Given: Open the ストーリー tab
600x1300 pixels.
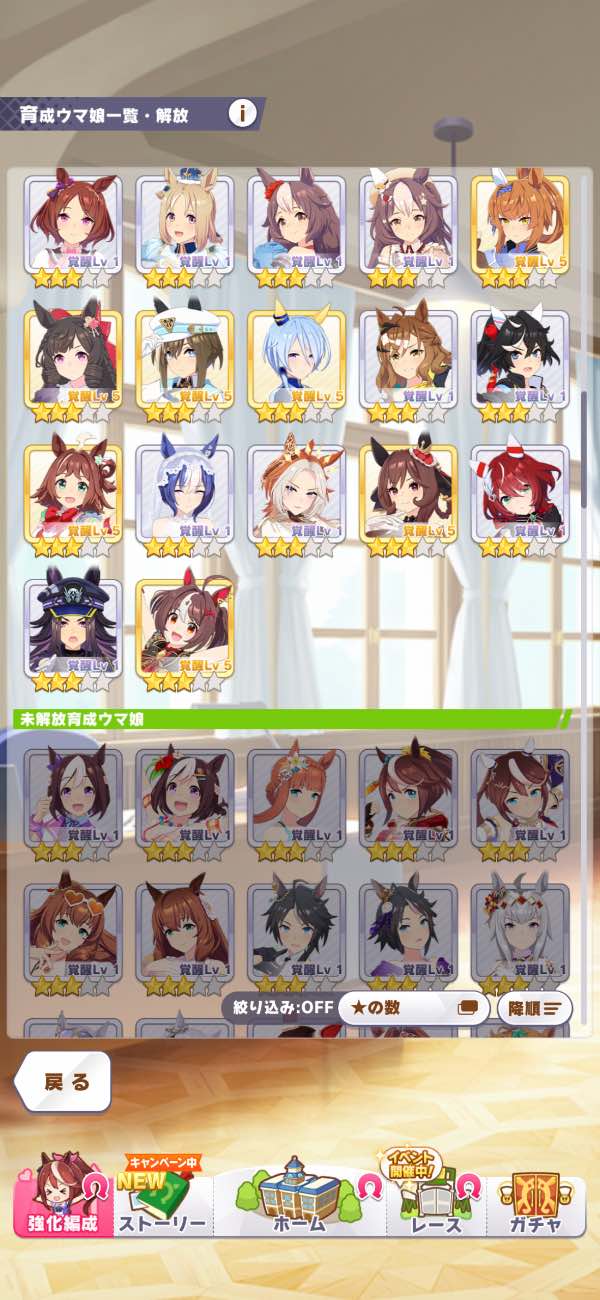Looking at the screenshot, I should click(162, 1200).
